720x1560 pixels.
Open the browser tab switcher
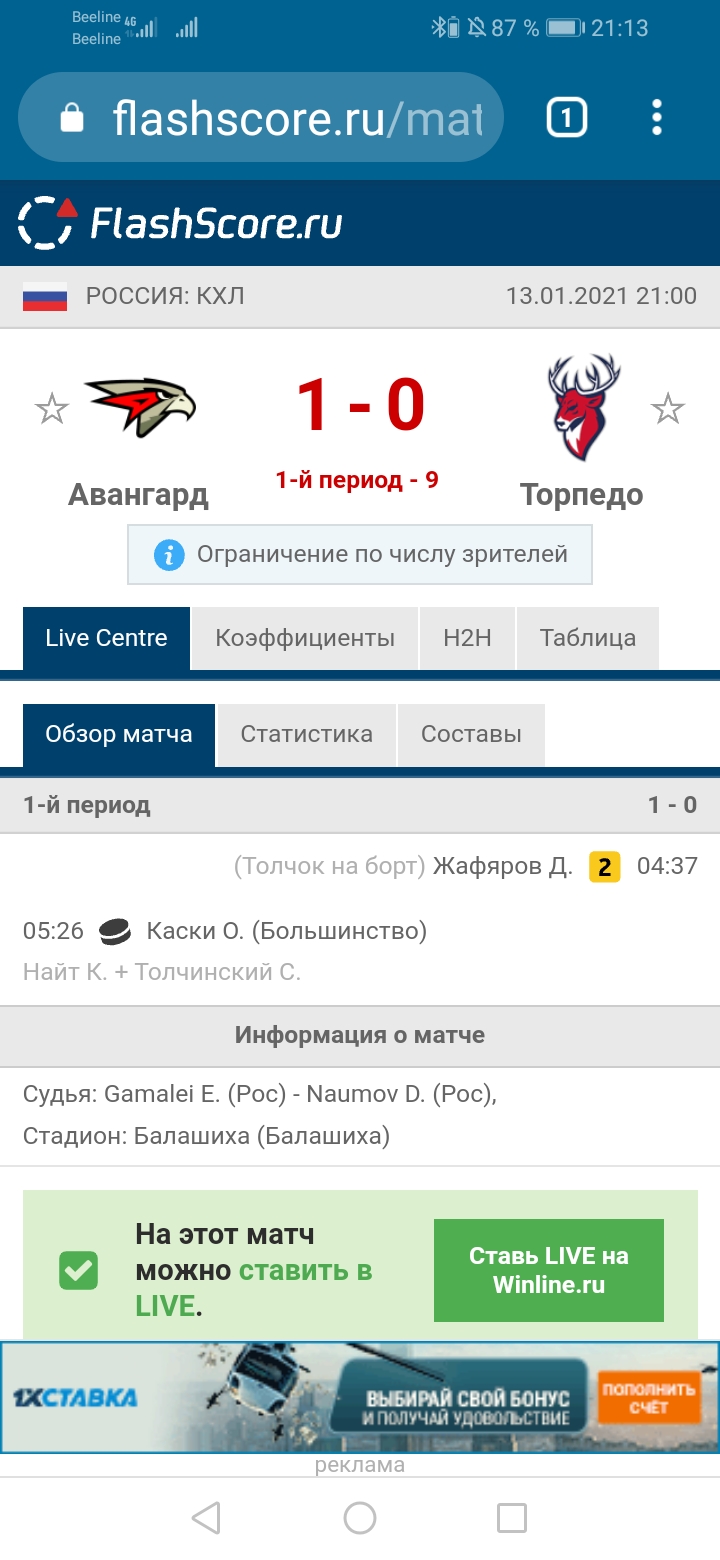[566, 119]
